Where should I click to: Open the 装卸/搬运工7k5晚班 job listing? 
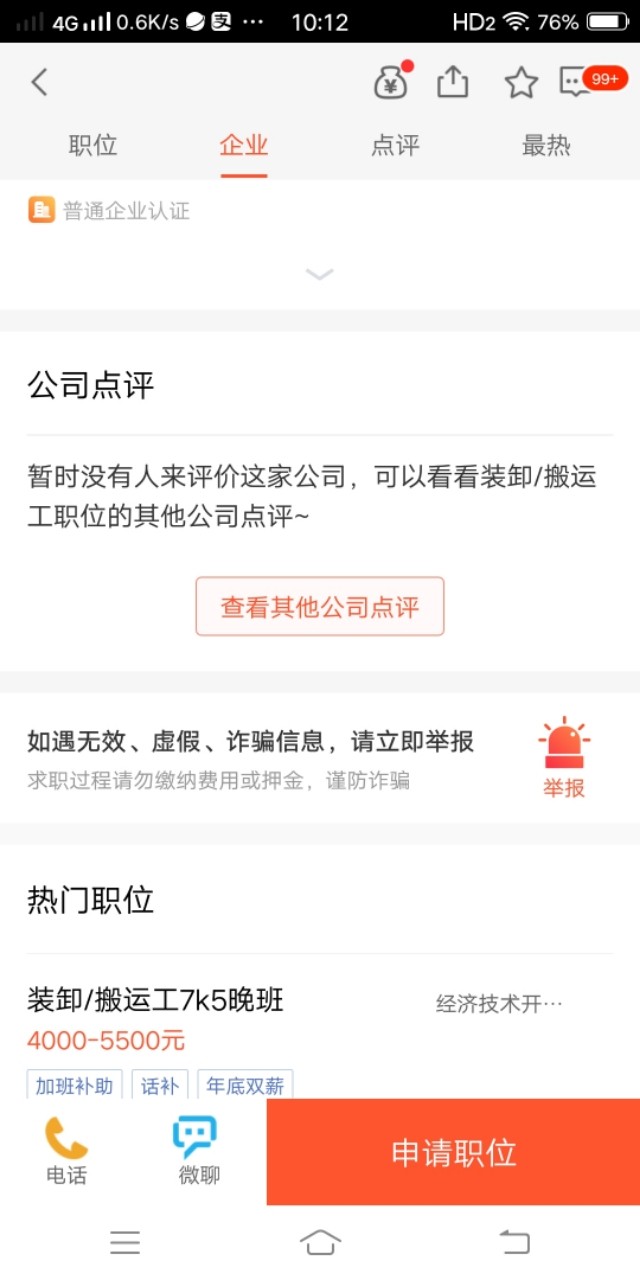(x=156, y=1000)
